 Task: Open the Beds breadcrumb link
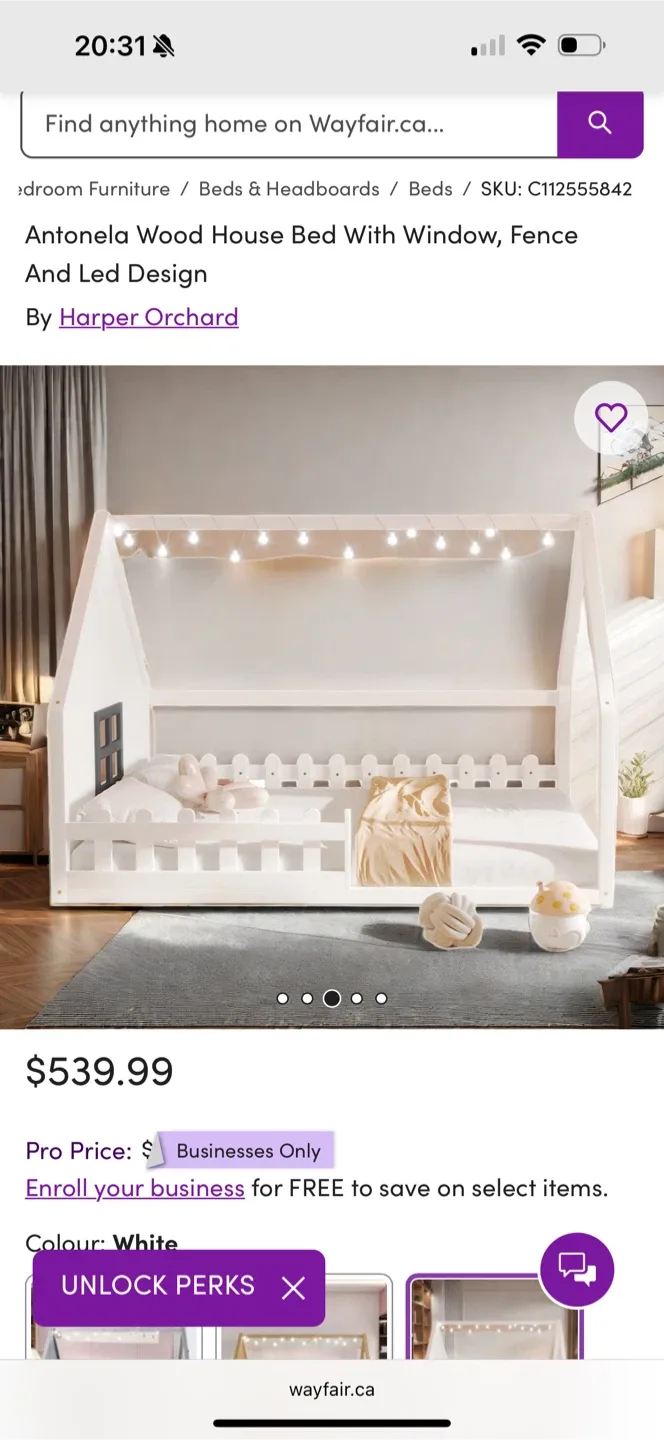point(430,189)
